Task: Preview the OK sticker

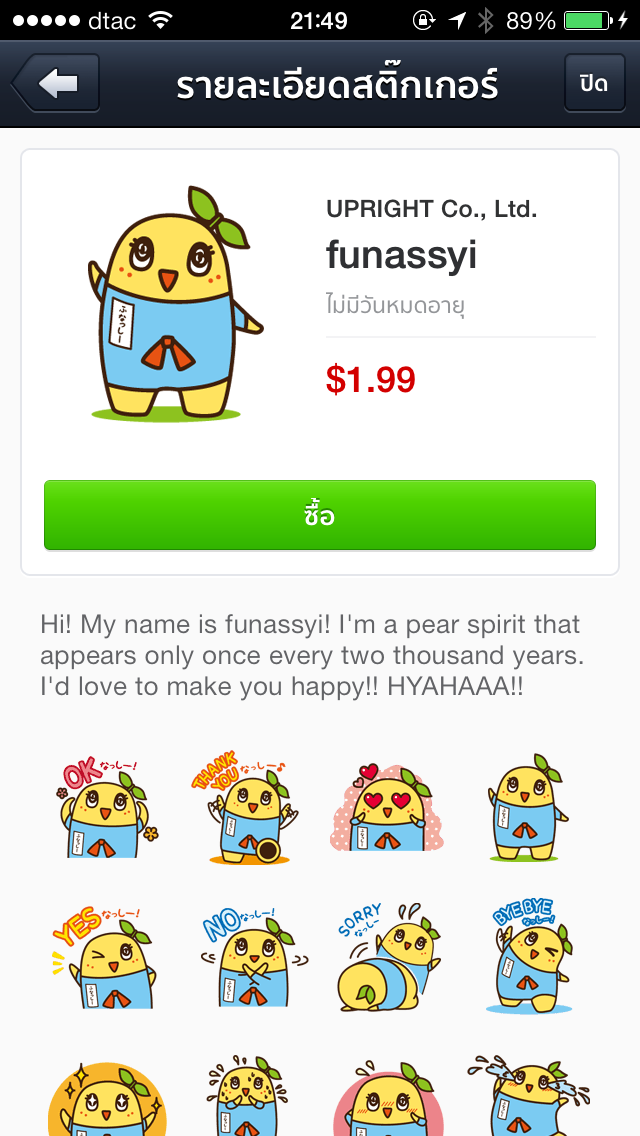Action: tap(106, 811)
